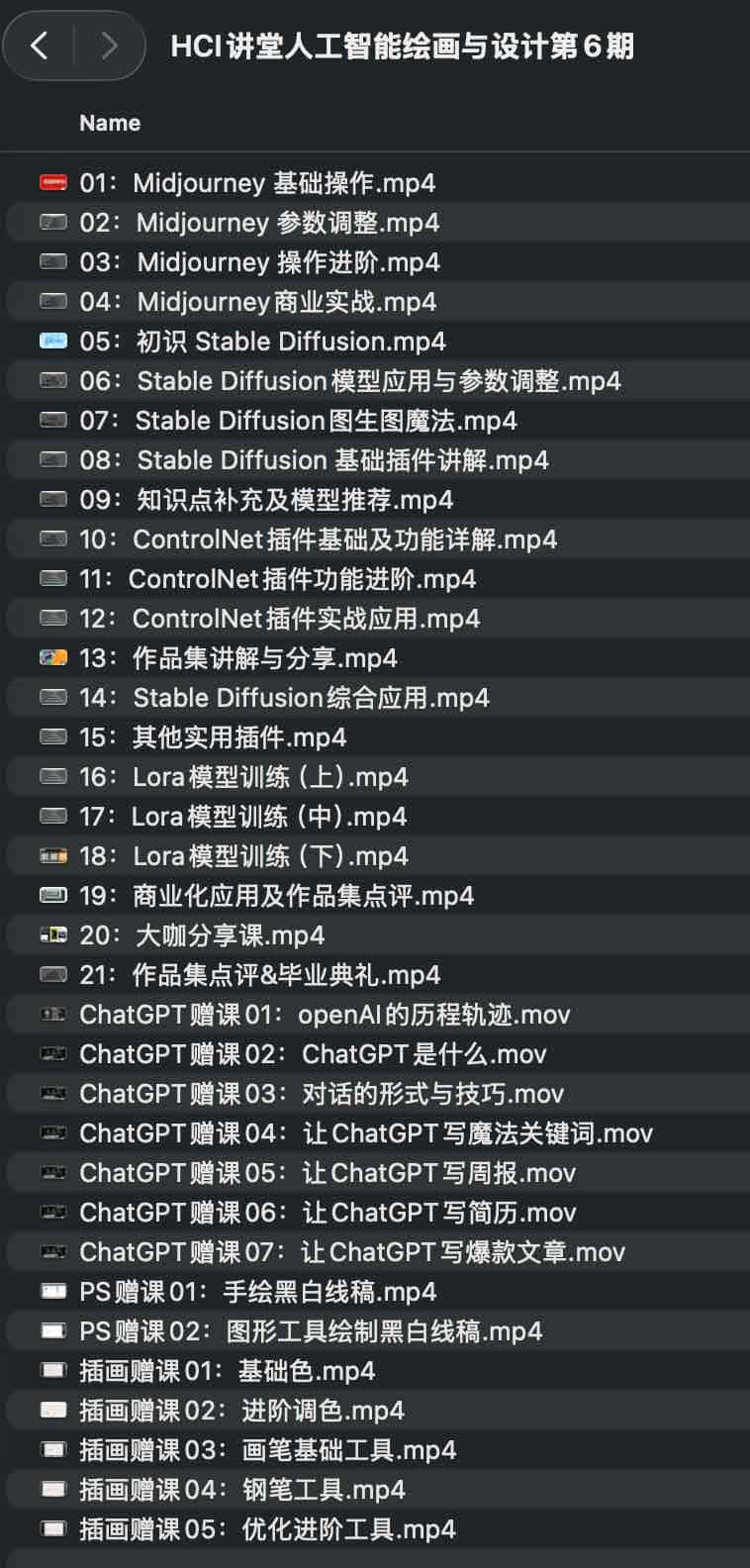Select 20: 大咖分享课.mp4
750x1568 pixels.
[x=202, y=935]
